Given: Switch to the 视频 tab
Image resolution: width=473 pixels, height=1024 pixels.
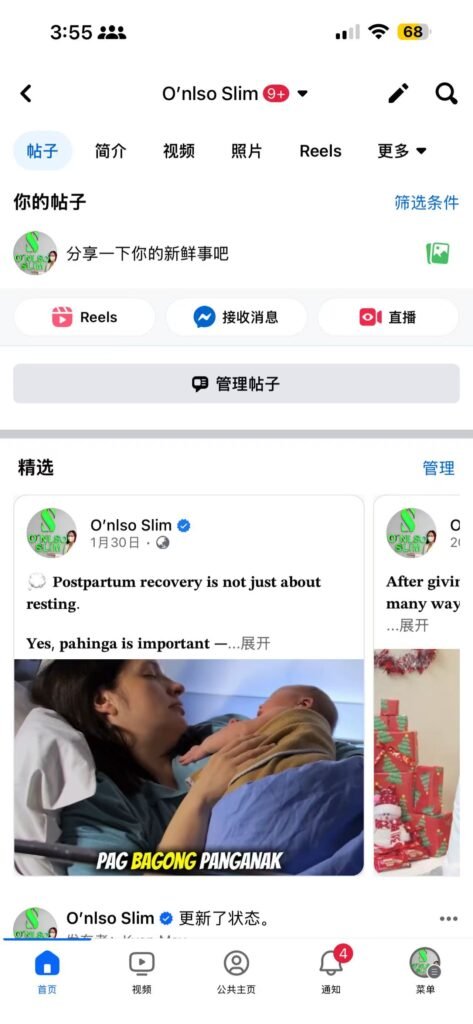Looking at the screenshot, I should tap(178, 151).
